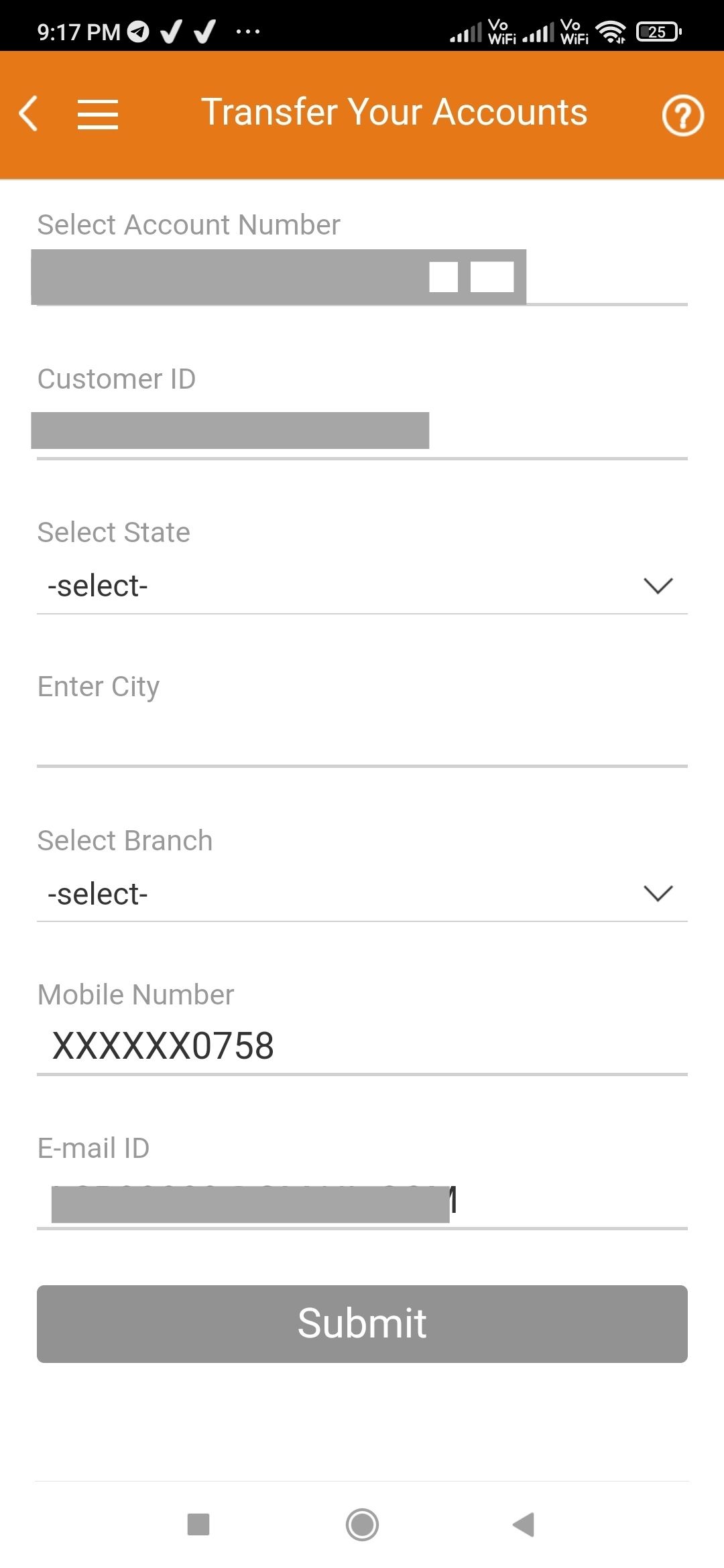Open the Select Account Number field

coord(362,277)
